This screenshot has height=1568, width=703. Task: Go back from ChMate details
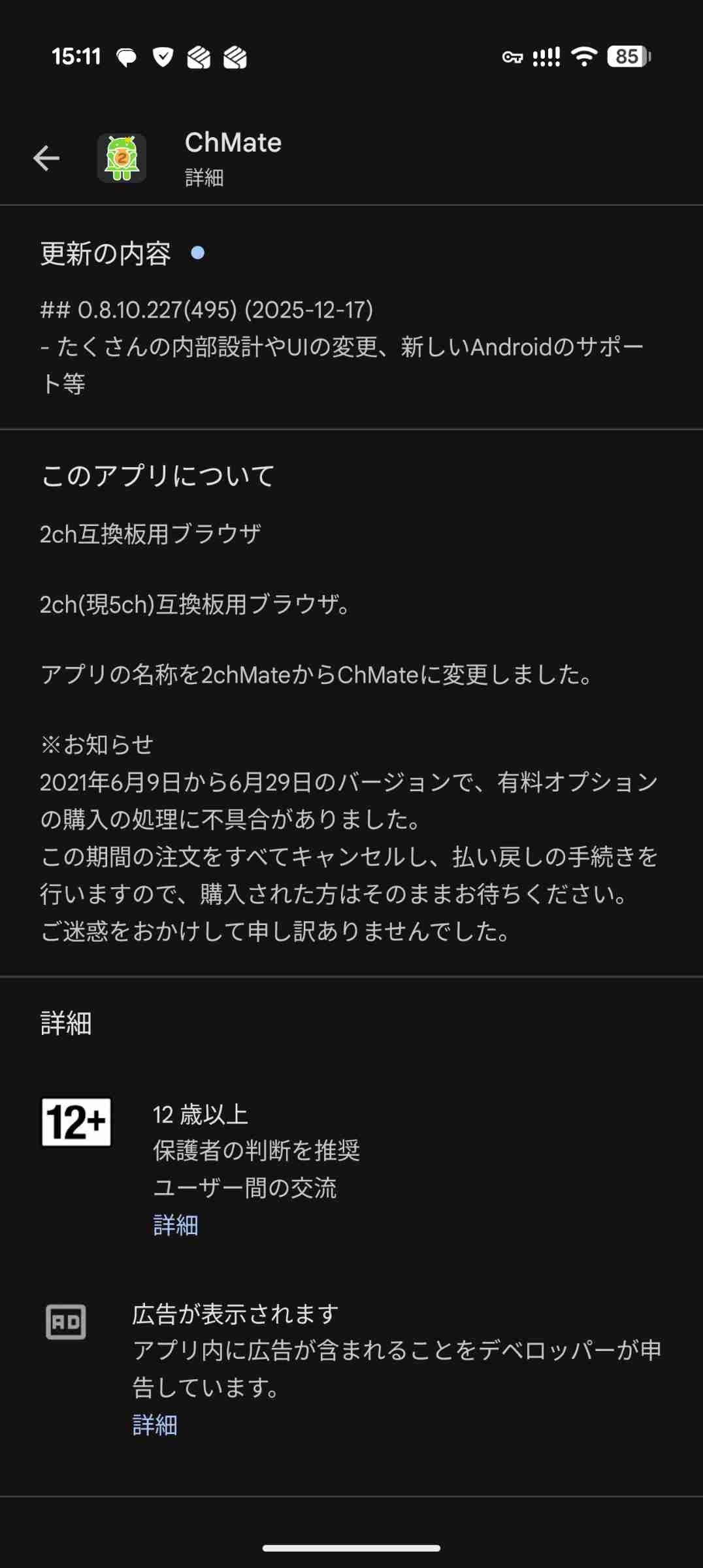46,158
